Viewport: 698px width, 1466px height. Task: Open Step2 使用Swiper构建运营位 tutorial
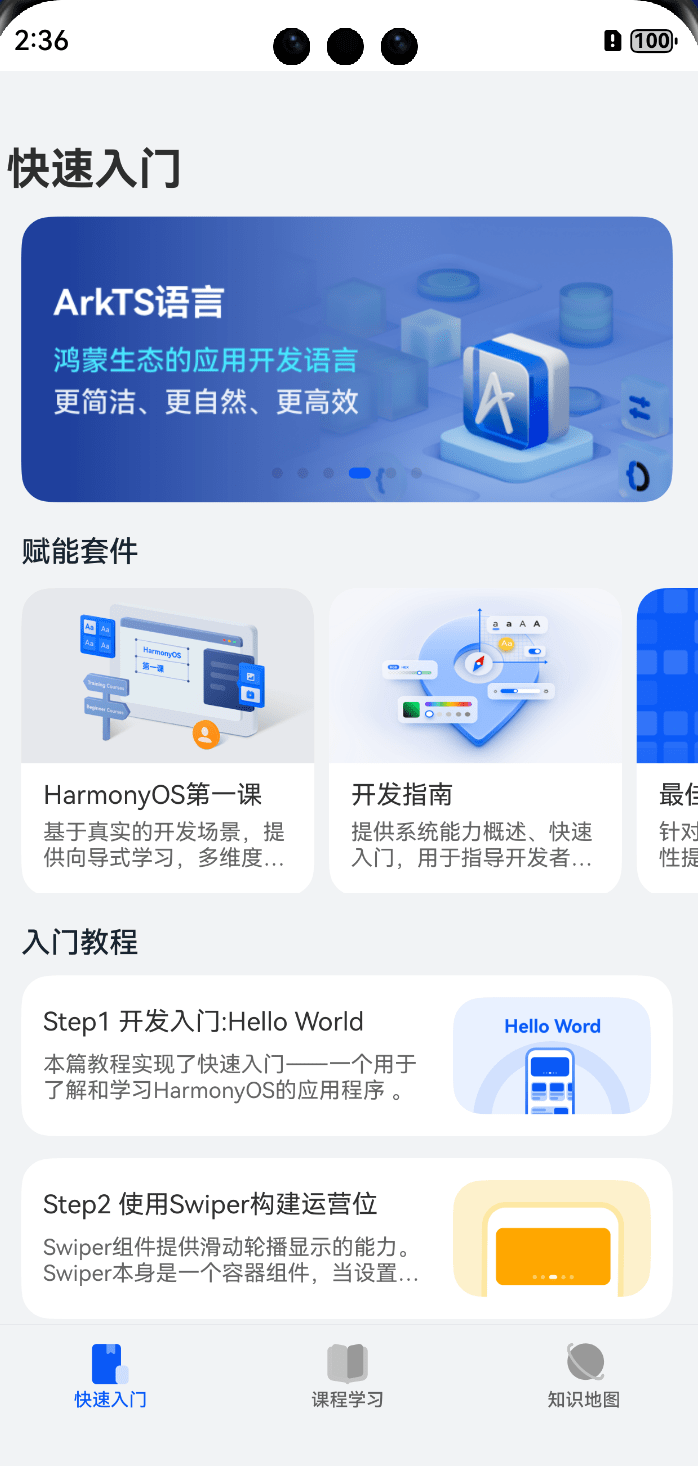347,1239
